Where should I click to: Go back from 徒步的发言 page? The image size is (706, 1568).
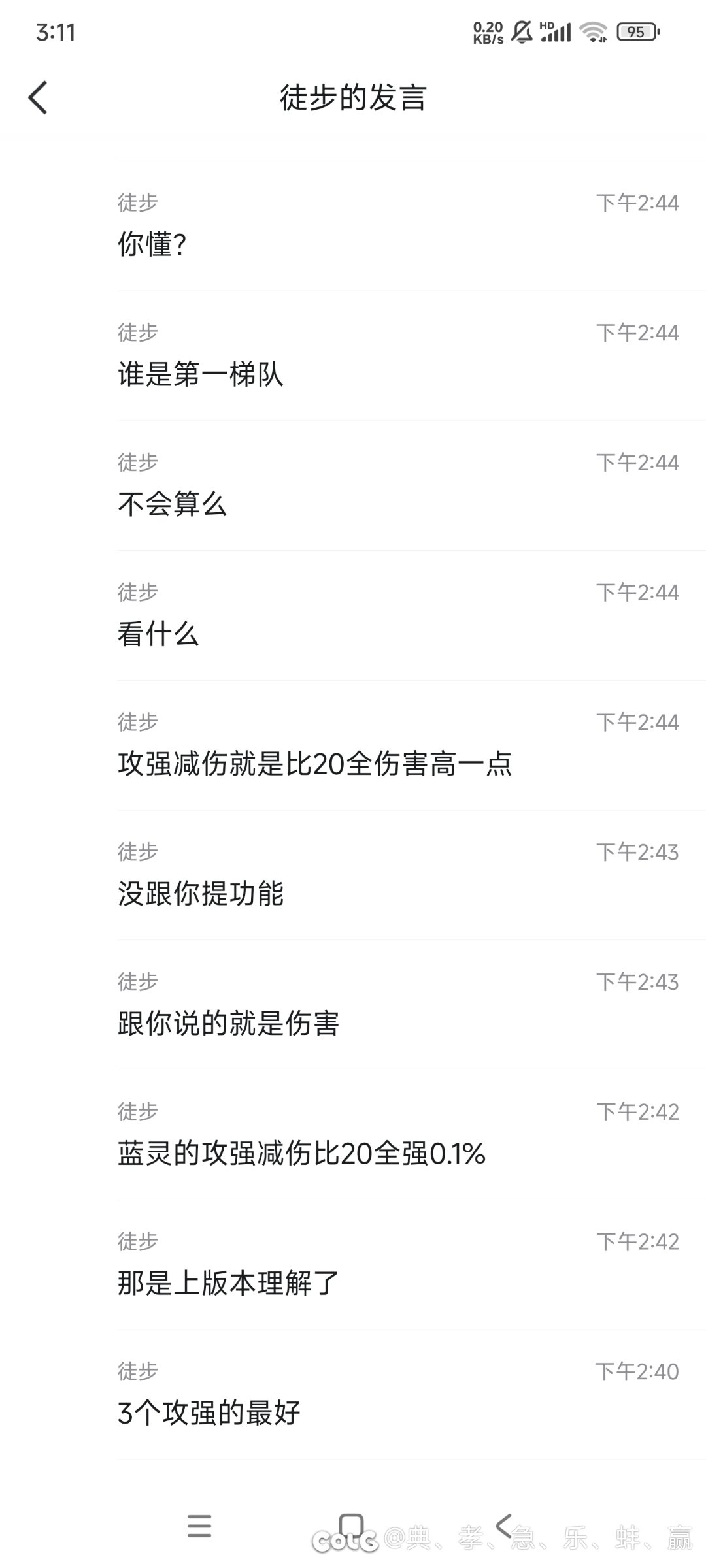click(x=38, y=98)
